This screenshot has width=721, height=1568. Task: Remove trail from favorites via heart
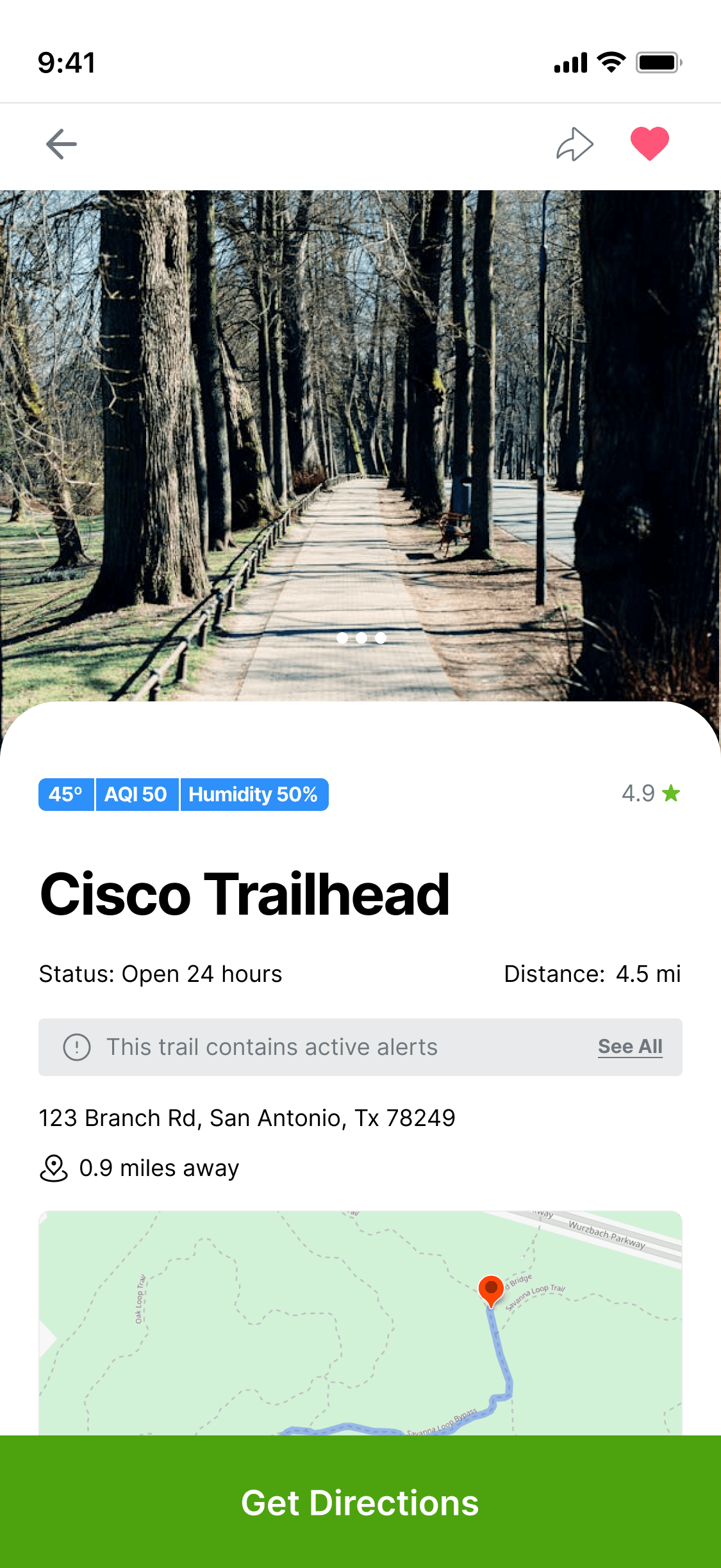[649, 143]
